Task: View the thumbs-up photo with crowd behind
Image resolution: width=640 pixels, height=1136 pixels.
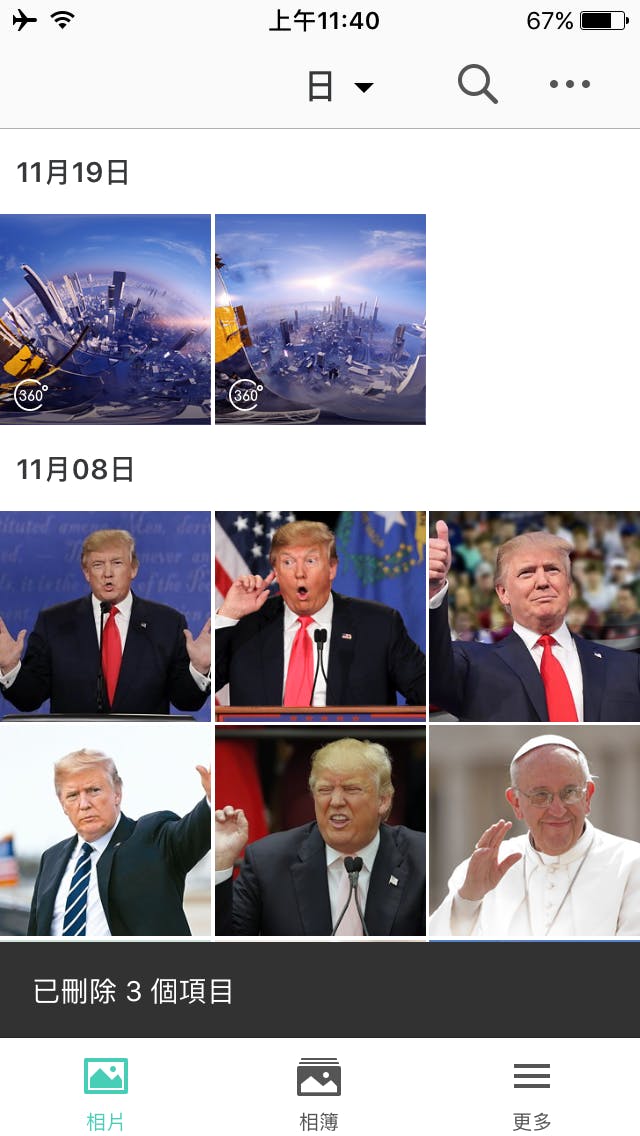Action: click(x=535, y=616)
